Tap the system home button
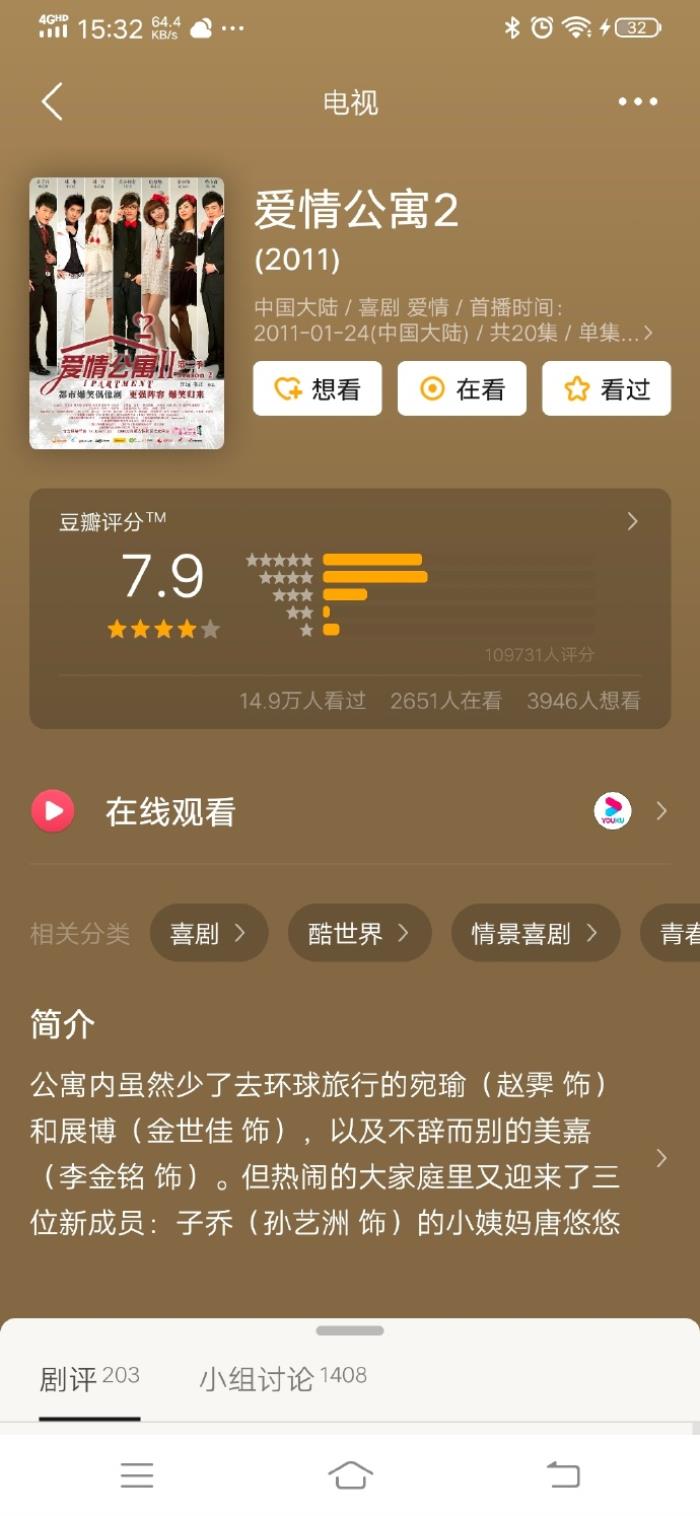Screen dimensions: 700x1516 point(350,1474)
